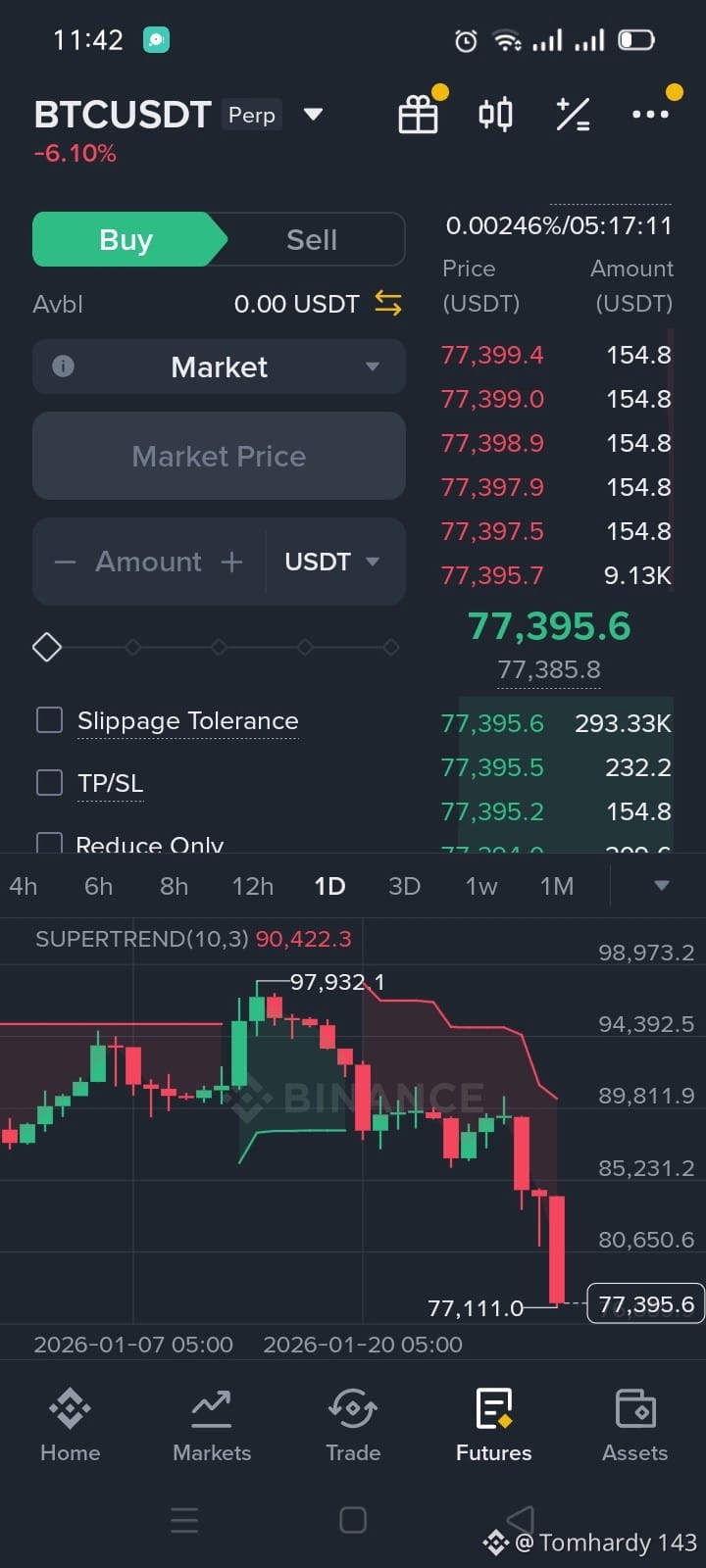The height and width of the screenshot is (1568, 706).
Task: Tap the system back button
Action: (520, 1519)
